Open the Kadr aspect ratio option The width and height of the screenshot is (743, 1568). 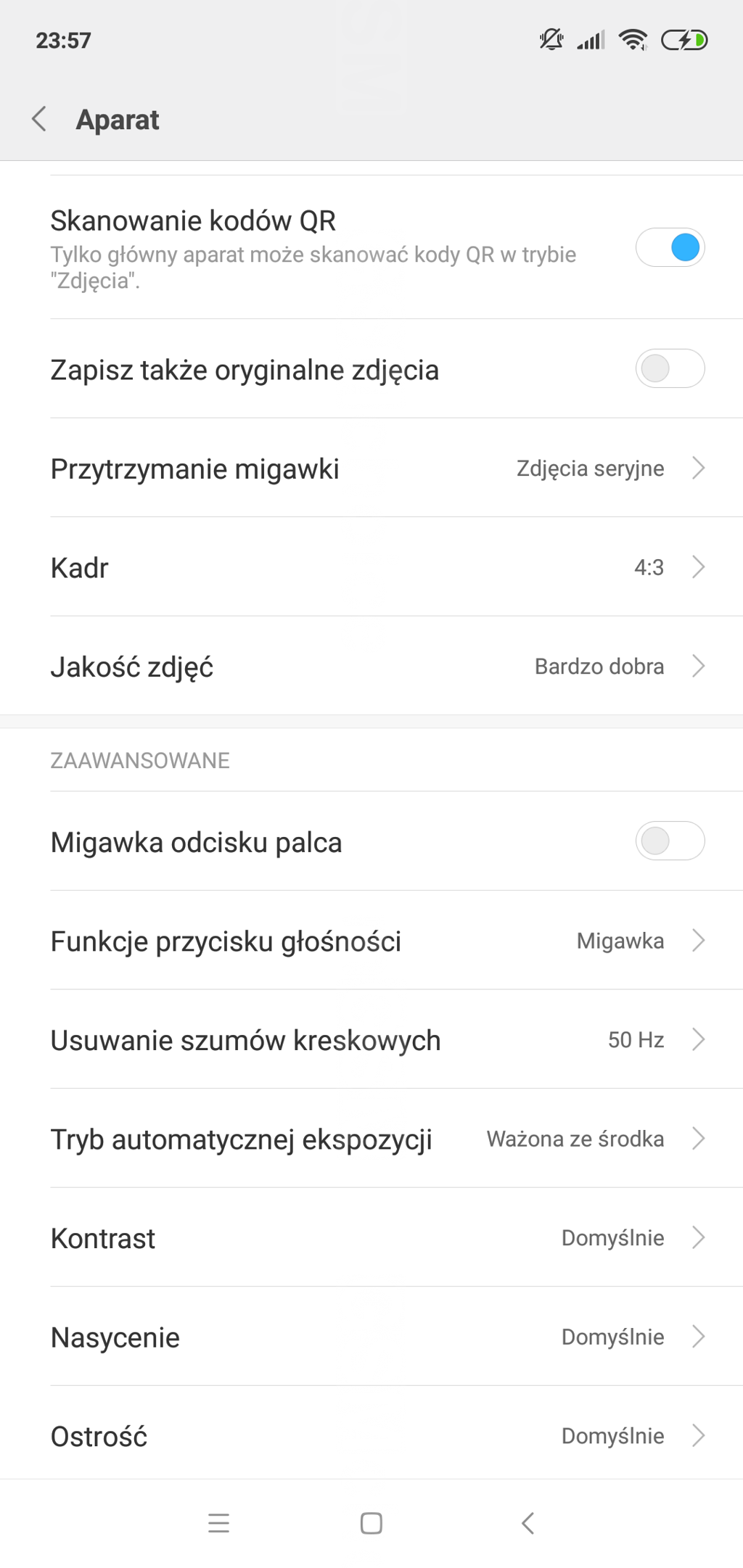(x=371, y=567)
